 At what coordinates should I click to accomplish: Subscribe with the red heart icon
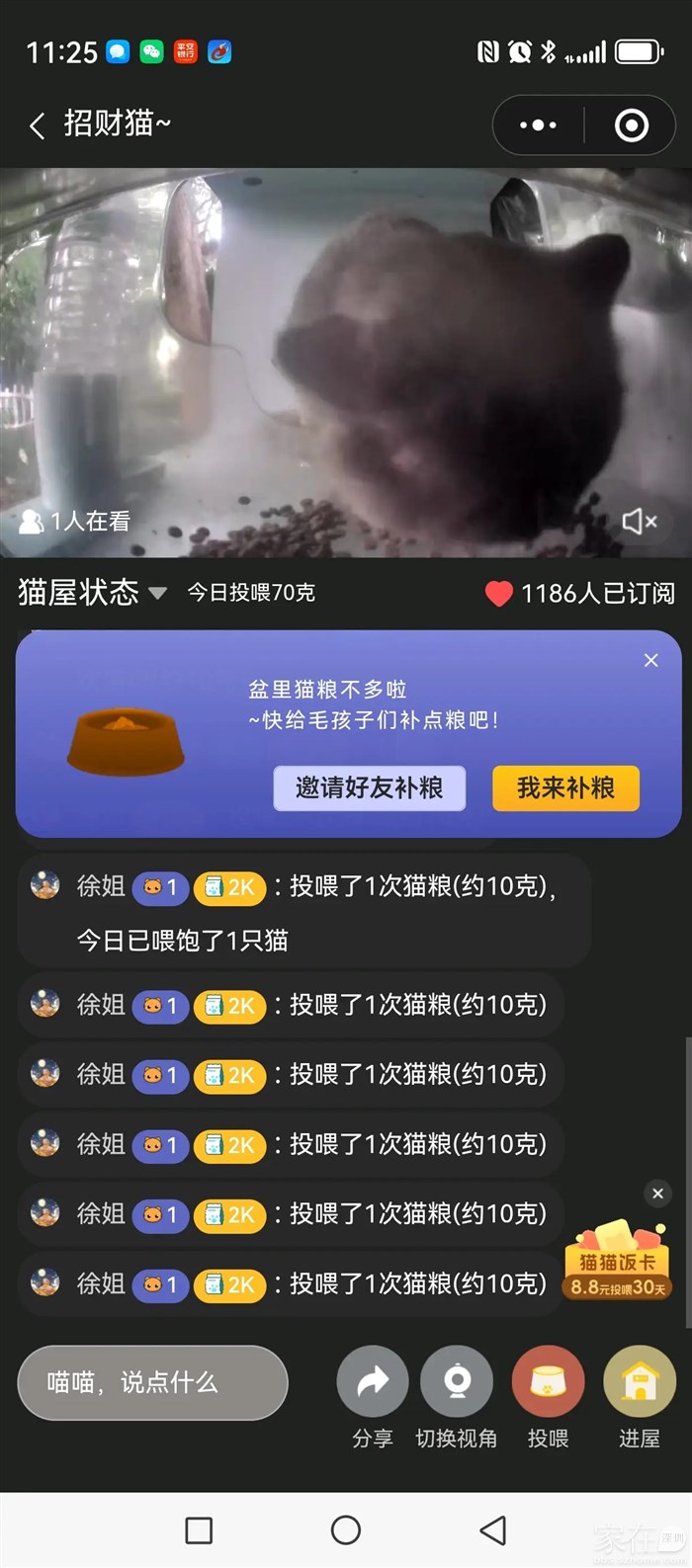[498, 593]
